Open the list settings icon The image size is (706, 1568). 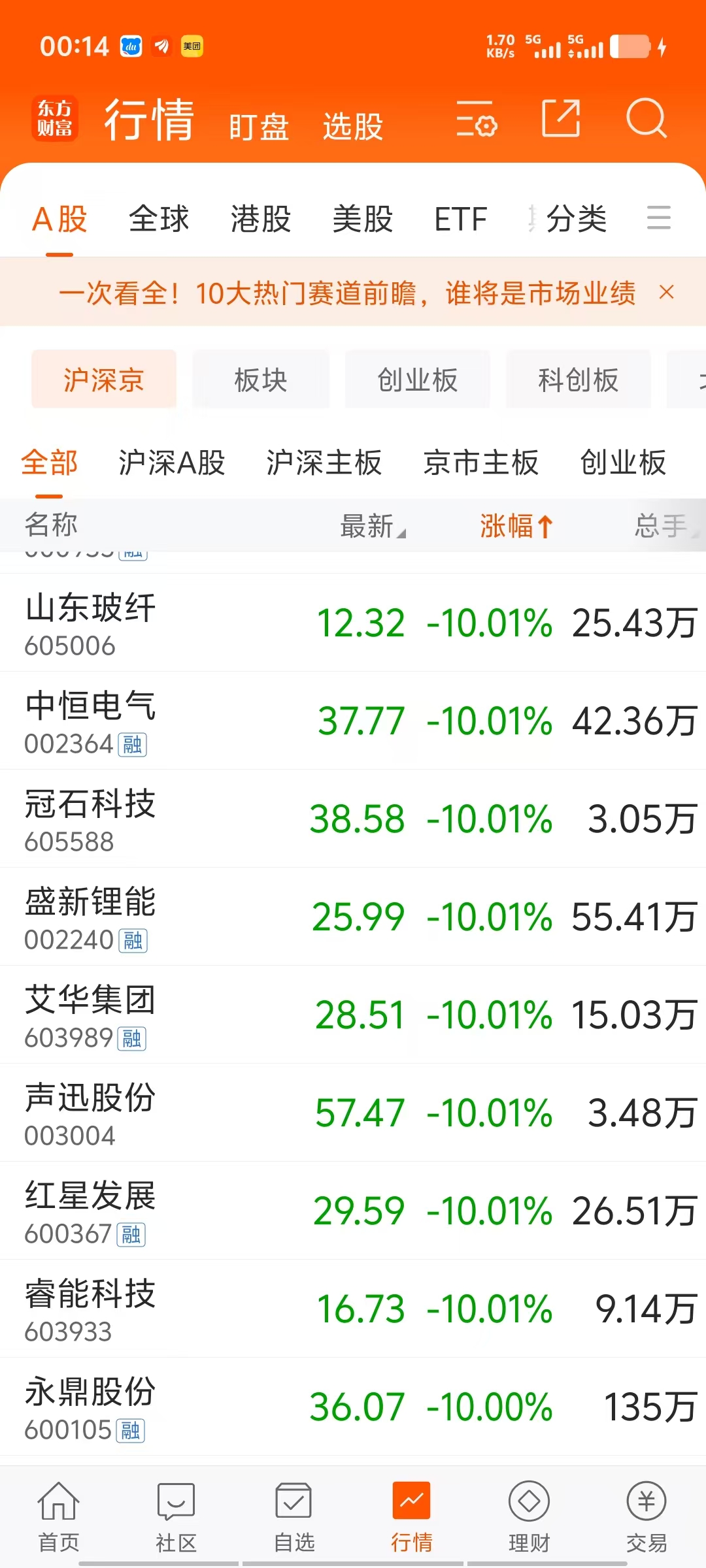click(477, 118)
